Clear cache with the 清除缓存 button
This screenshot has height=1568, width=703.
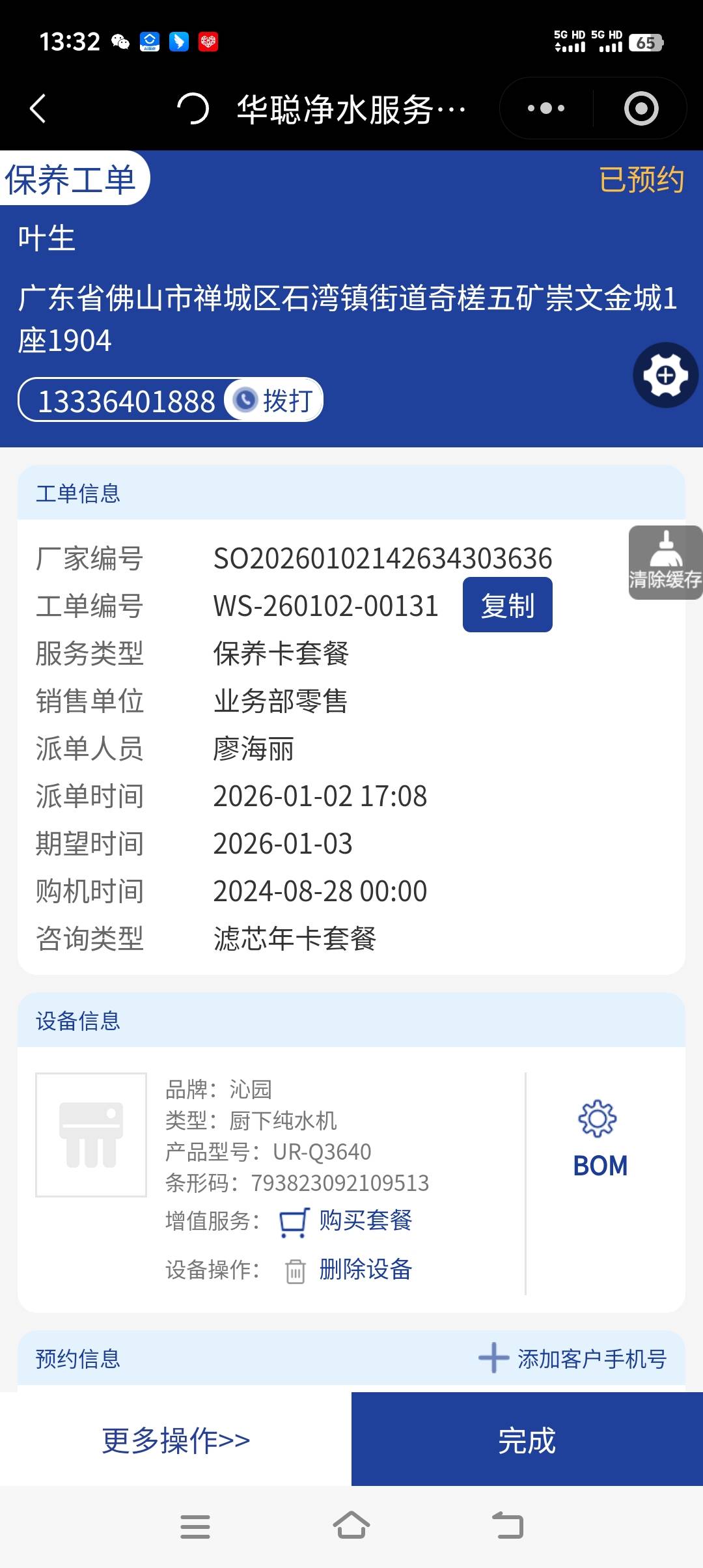(665, 563)
